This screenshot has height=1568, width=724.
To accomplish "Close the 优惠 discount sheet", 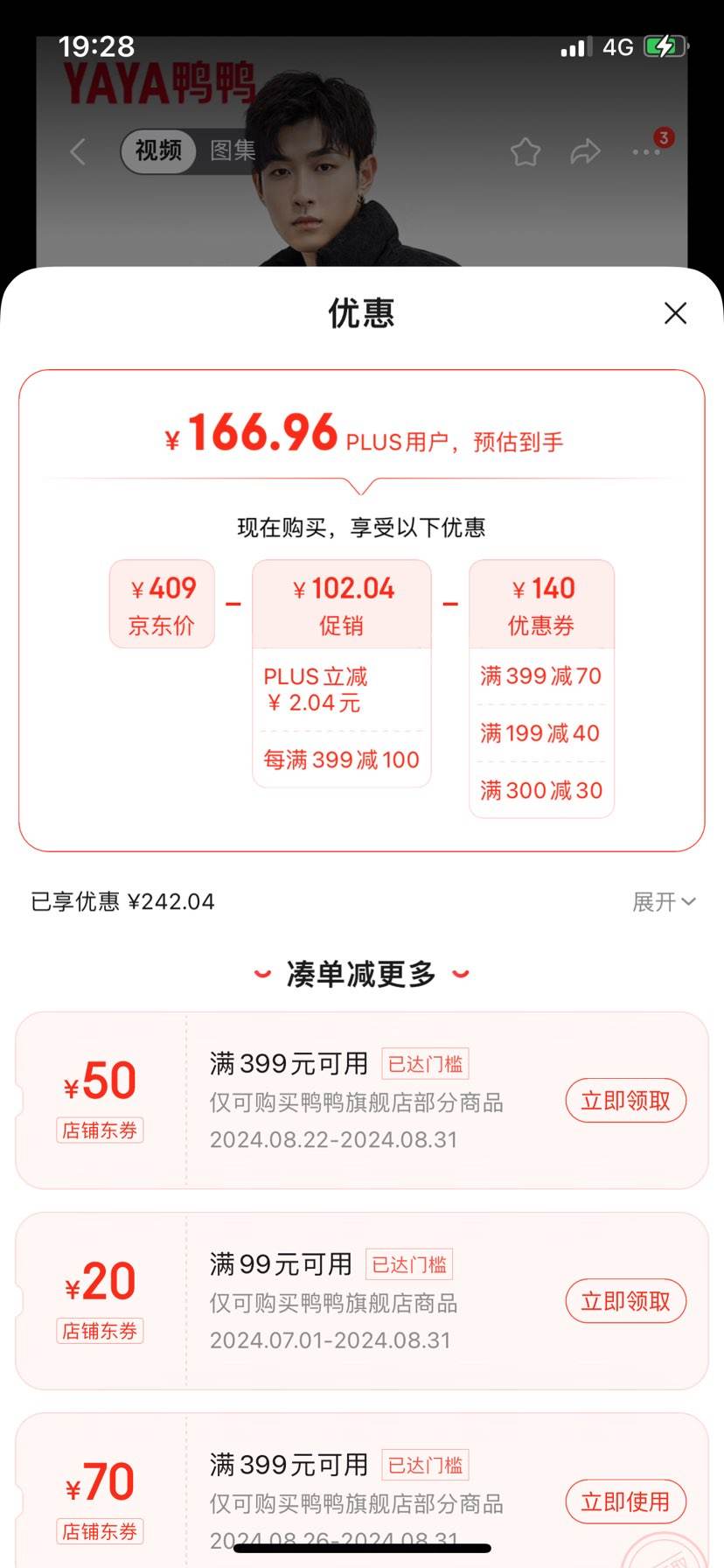I will coord(675,313).
